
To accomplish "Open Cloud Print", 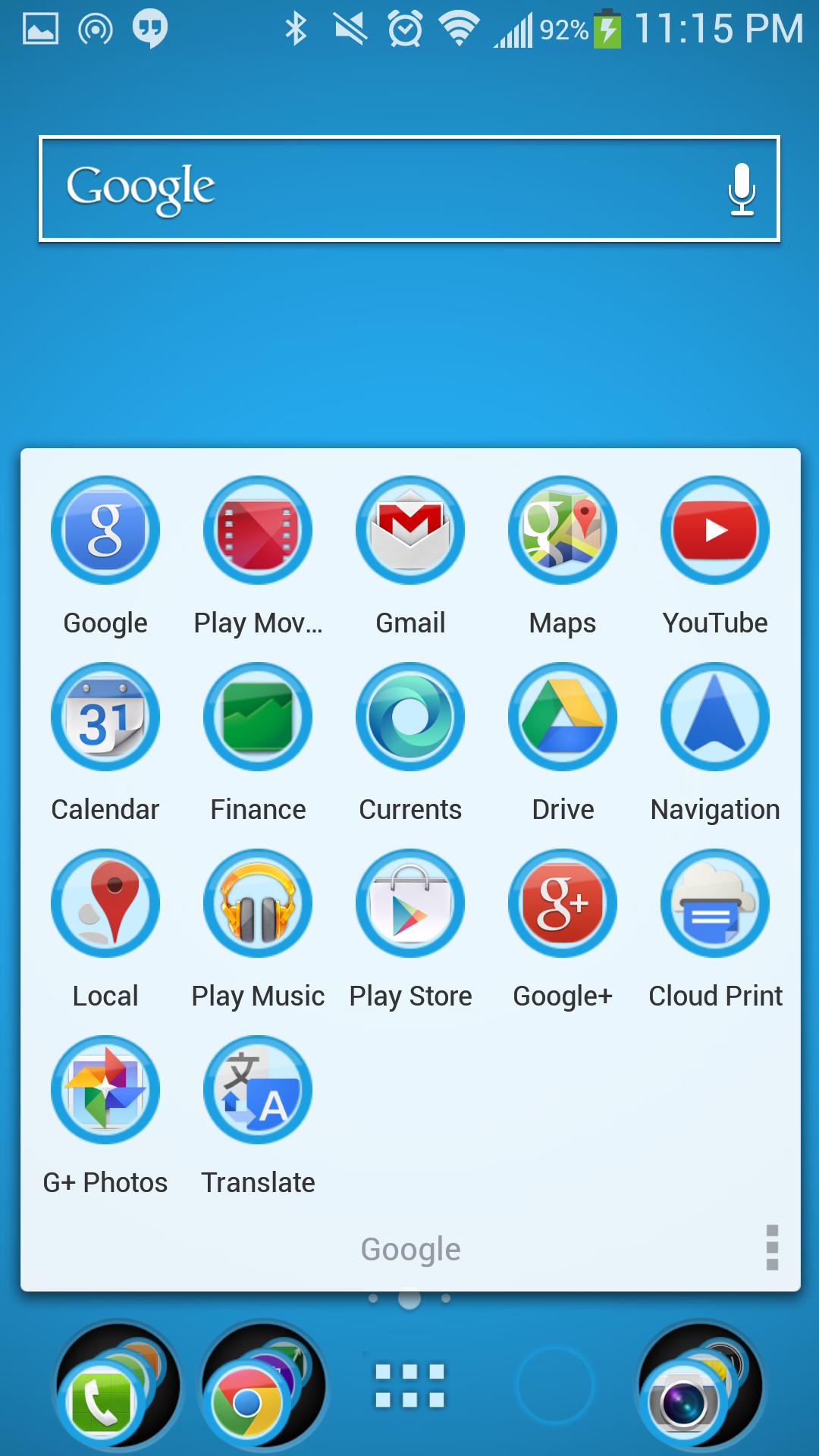I will [714, 902].
